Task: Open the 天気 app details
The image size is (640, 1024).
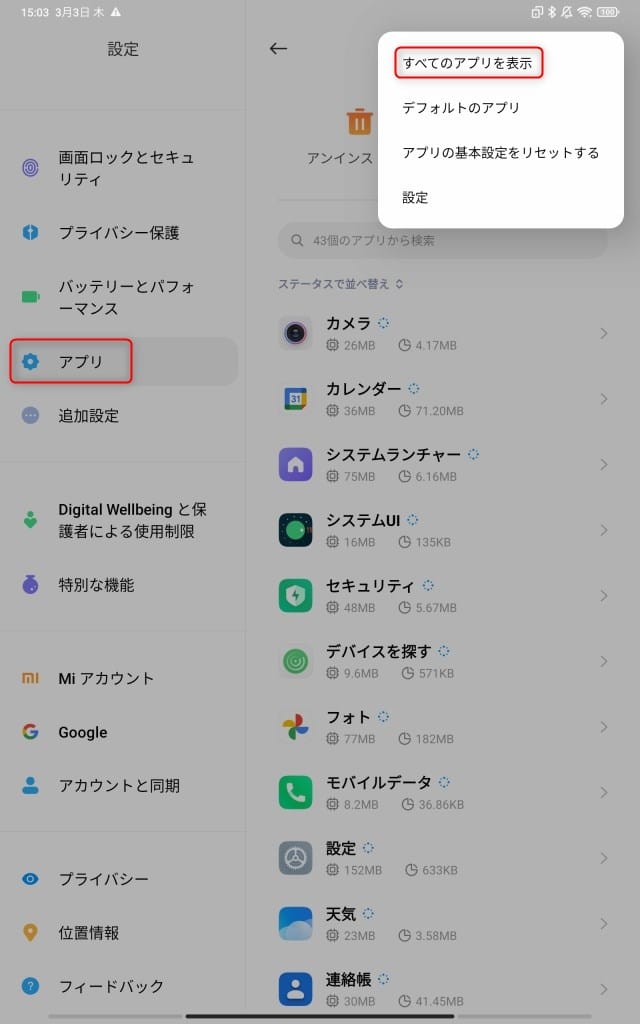Action: tap(443, 923)
